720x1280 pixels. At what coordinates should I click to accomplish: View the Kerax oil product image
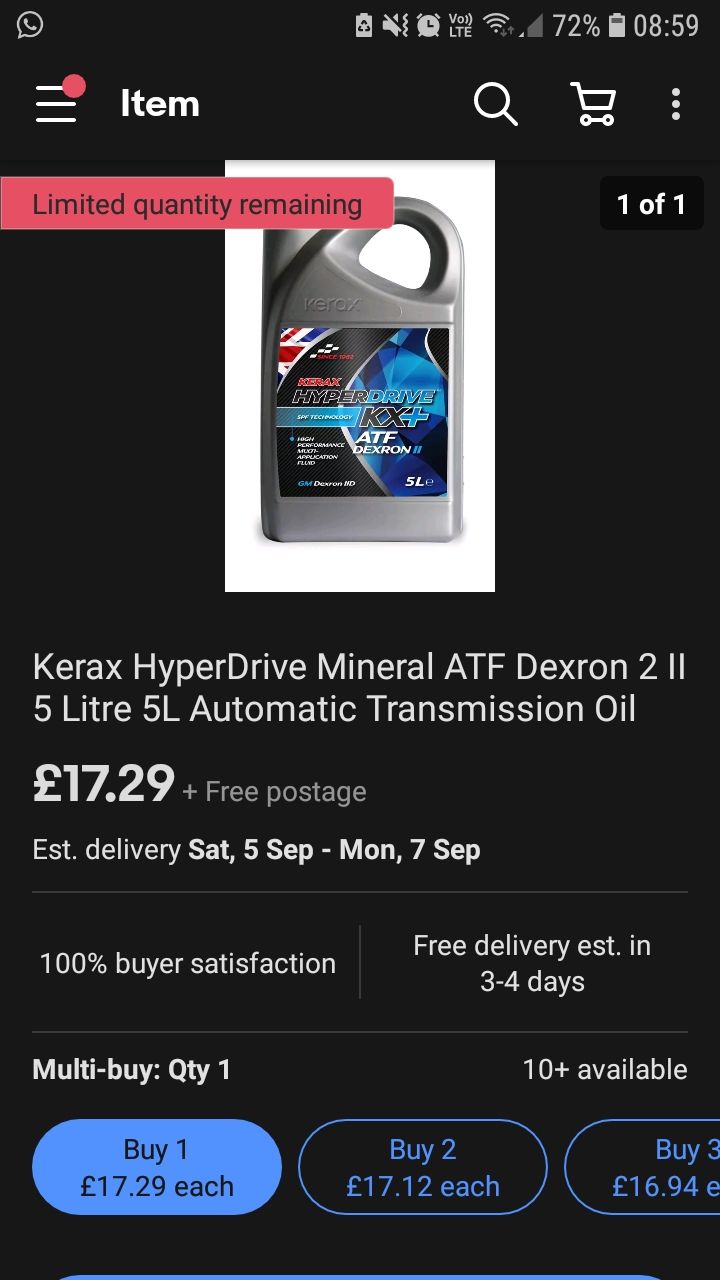(x=360, y=376)
